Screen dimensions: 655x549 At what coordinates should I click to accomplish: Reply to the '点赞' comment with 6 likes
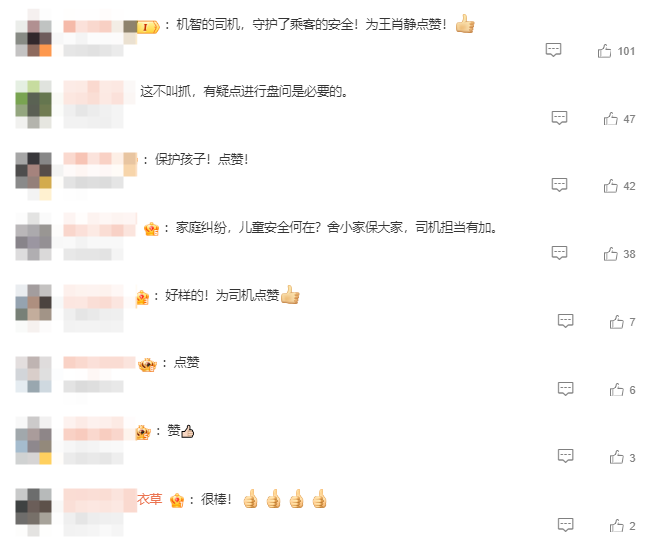click(565, 389)
